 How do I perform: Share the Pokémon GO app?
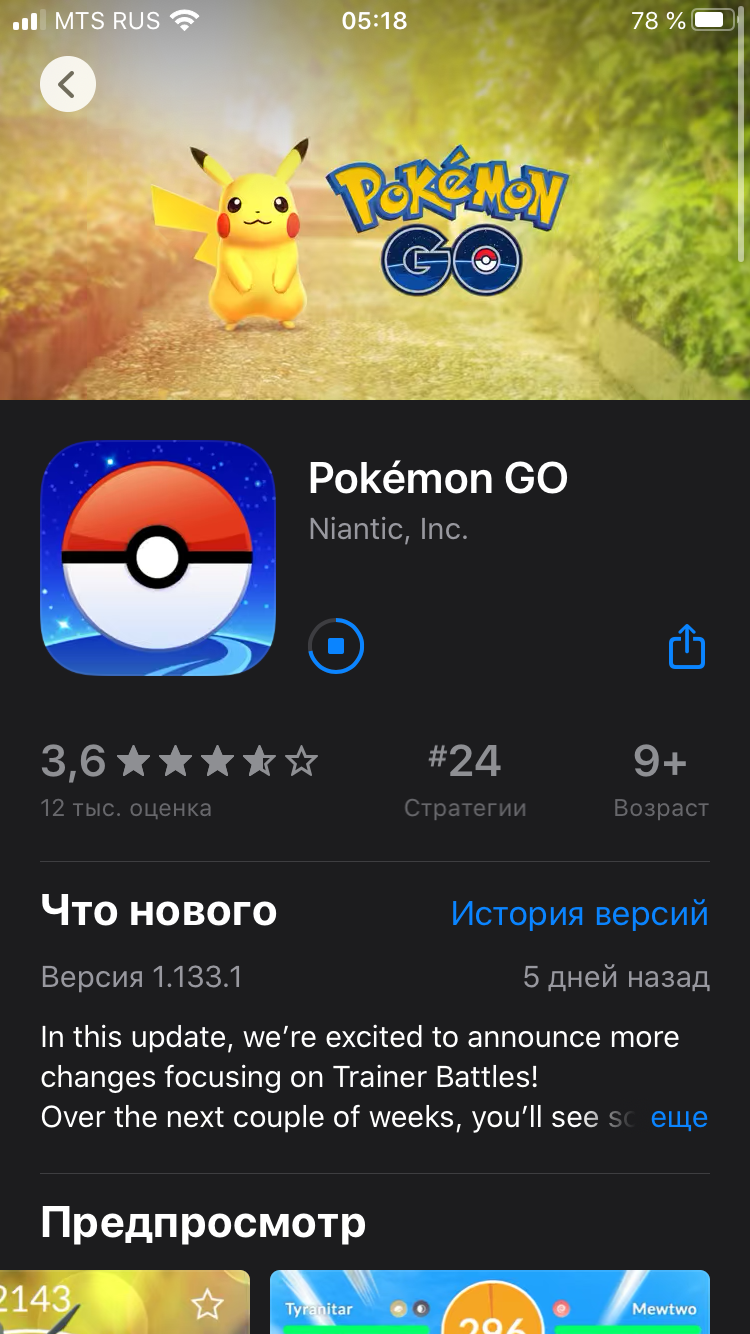[687, 647]
